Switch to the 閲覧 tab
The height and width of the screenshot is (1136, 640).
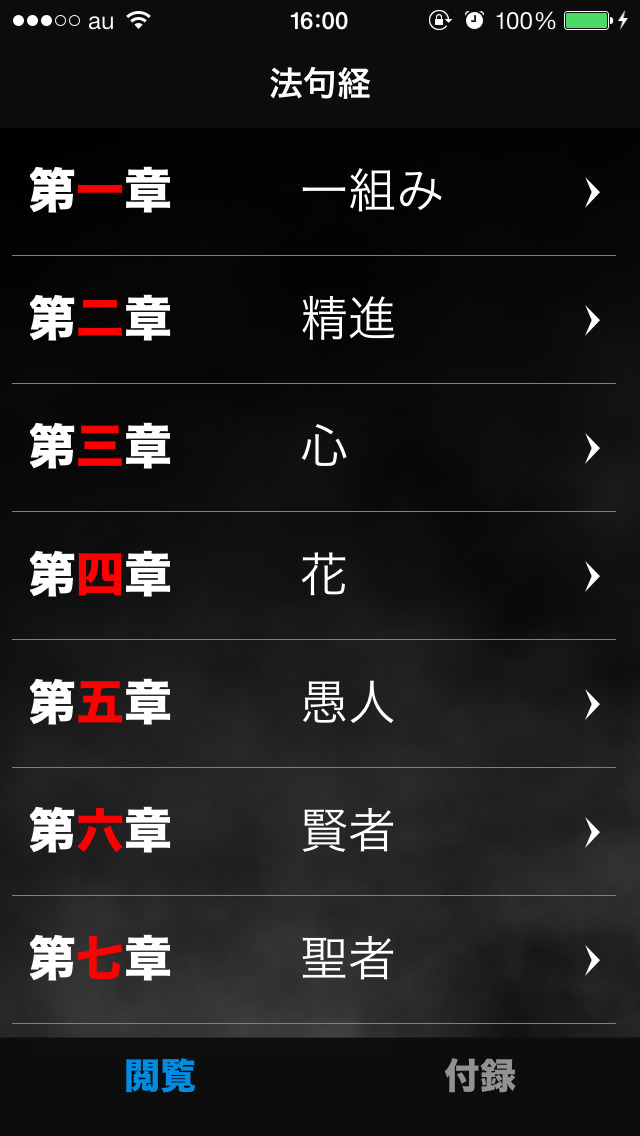(x=160, y=1077)
